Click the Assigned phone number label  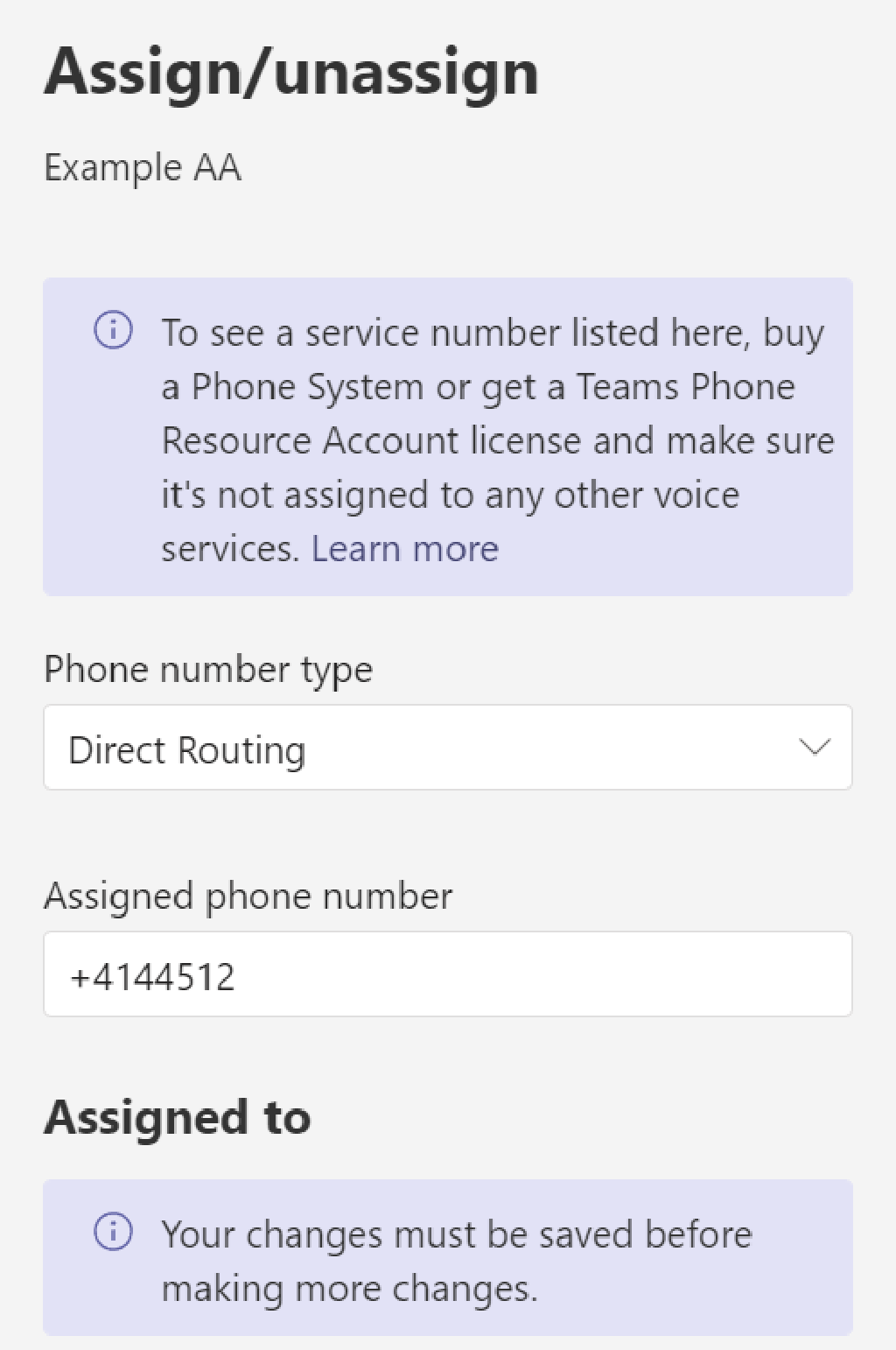pos(248,895)
